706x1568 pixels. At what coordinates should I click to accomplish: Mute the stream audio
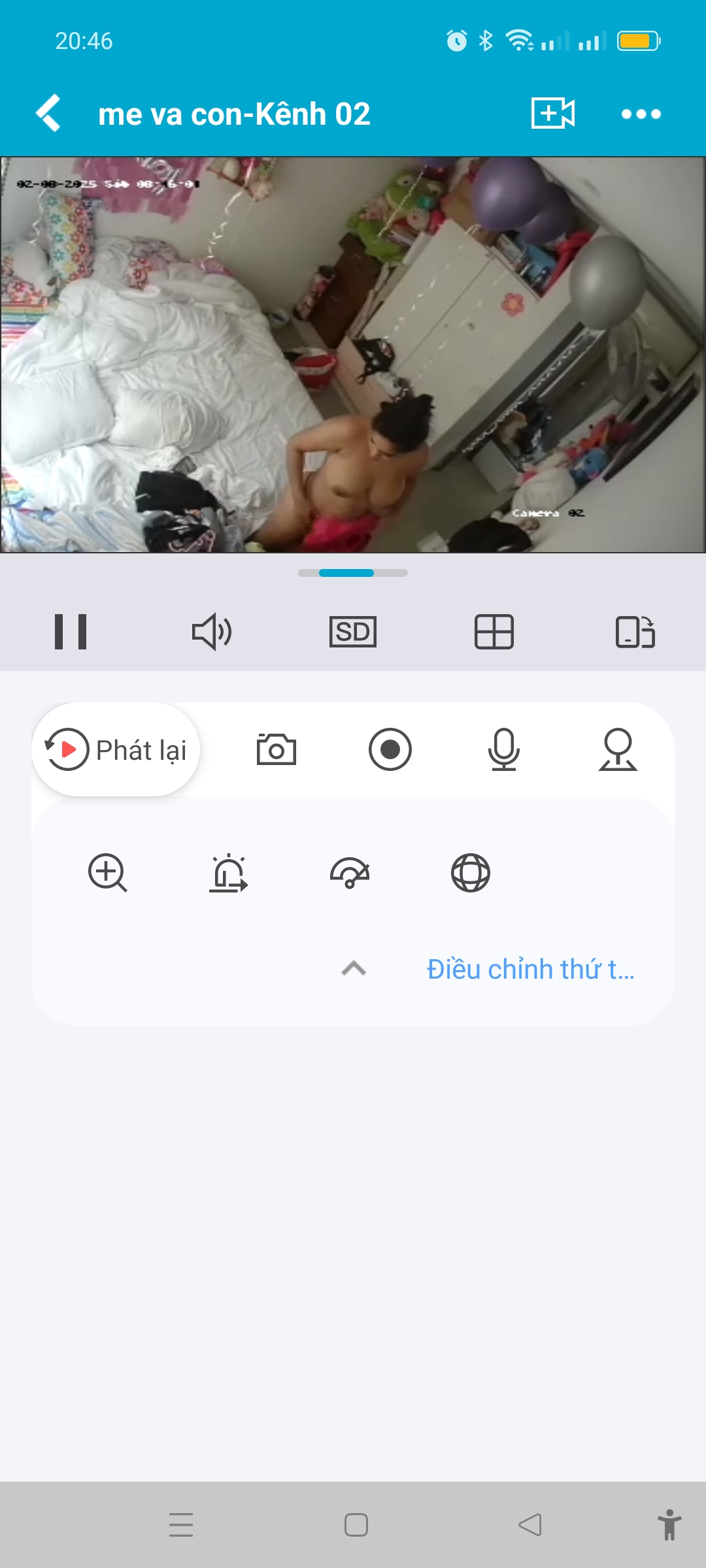click(x=211, y=632)
